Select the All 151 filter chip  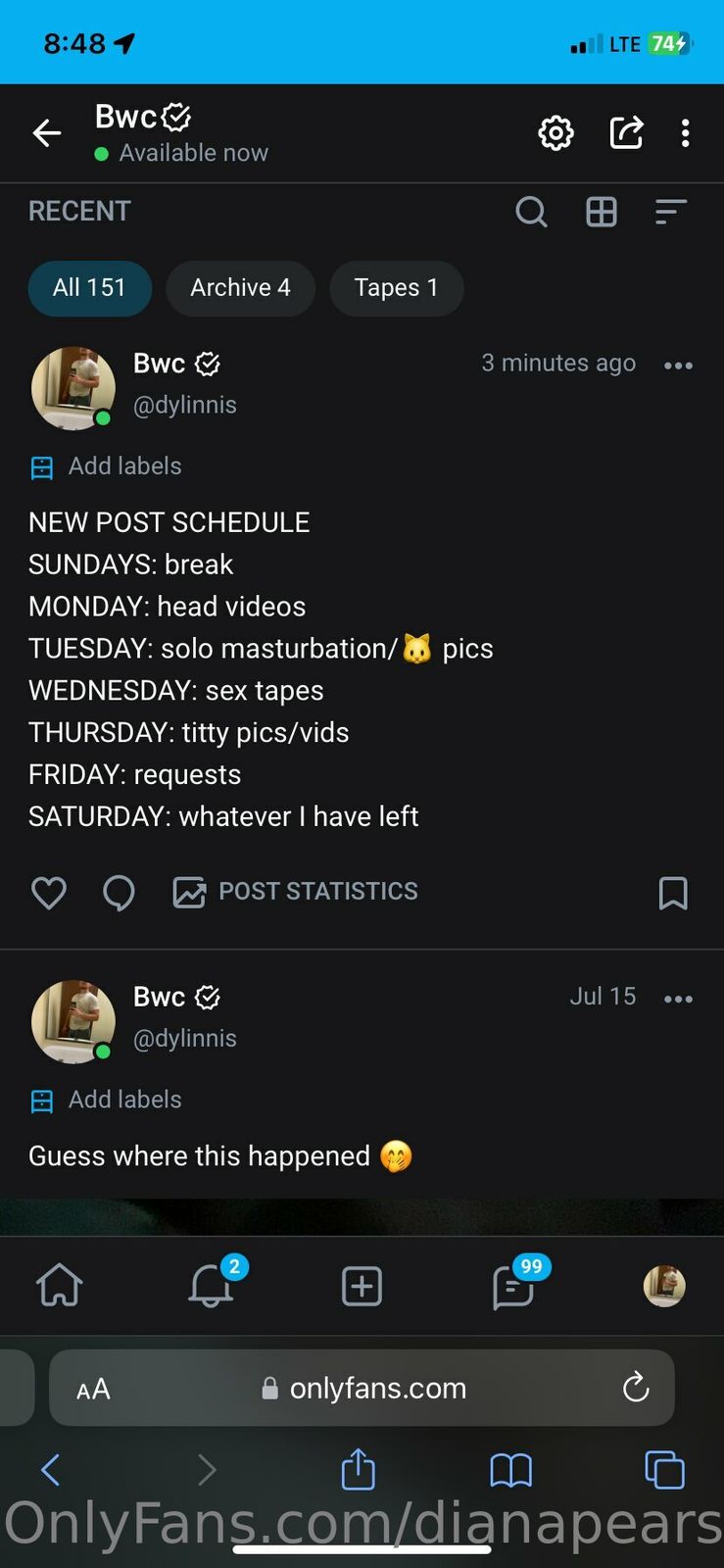click(89, 288)
